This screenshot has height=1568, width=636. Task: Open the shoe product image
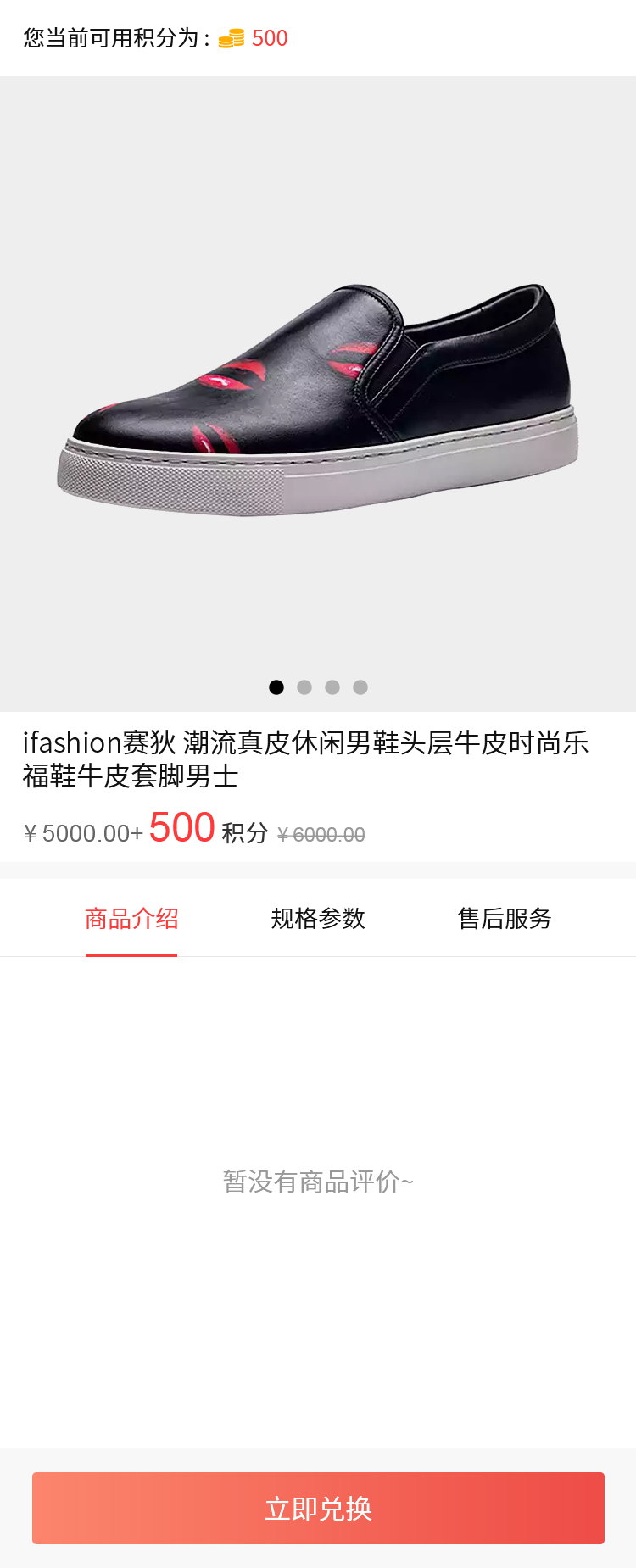318,398
